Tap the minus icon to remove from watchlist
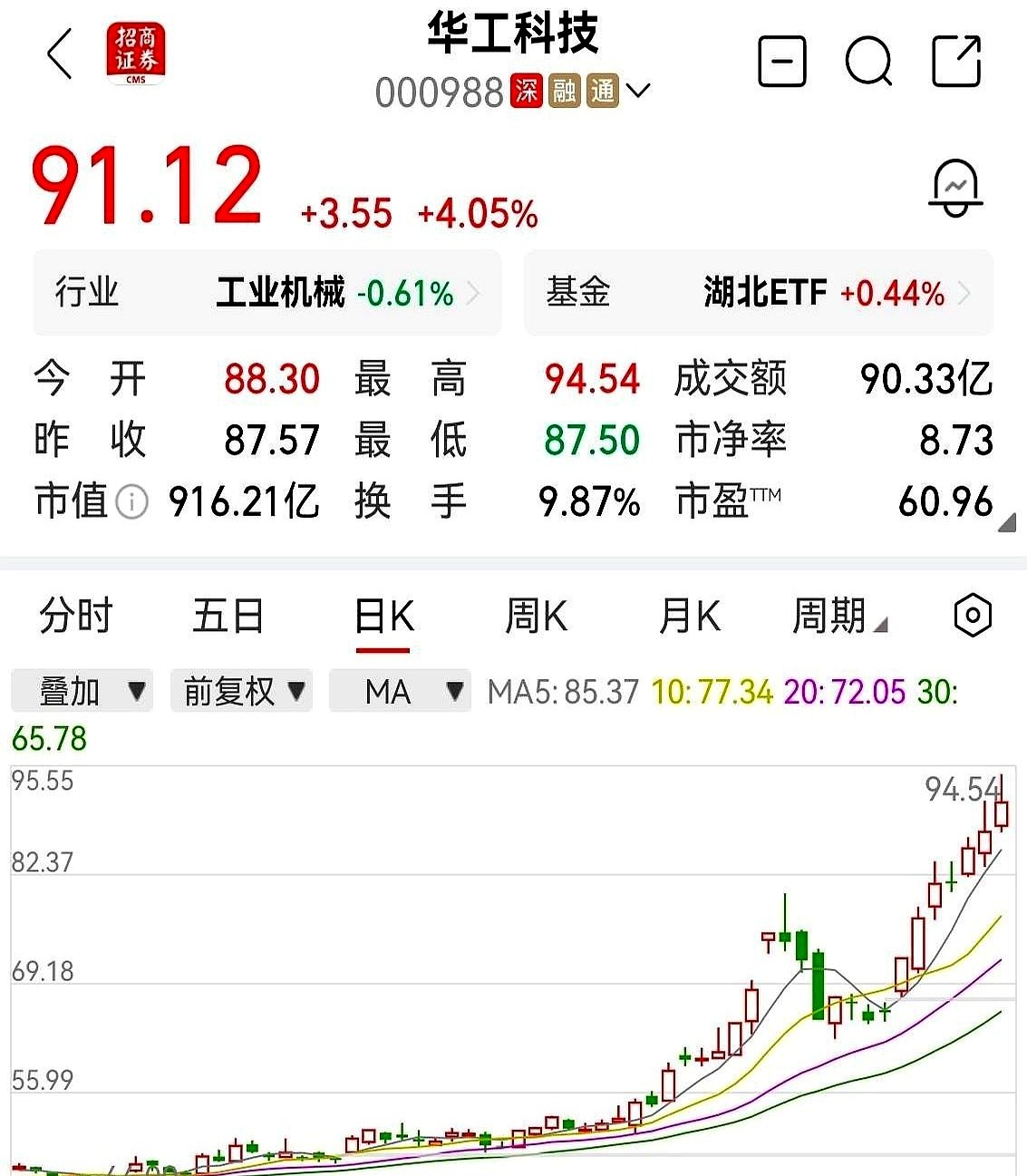 (781, 61)
